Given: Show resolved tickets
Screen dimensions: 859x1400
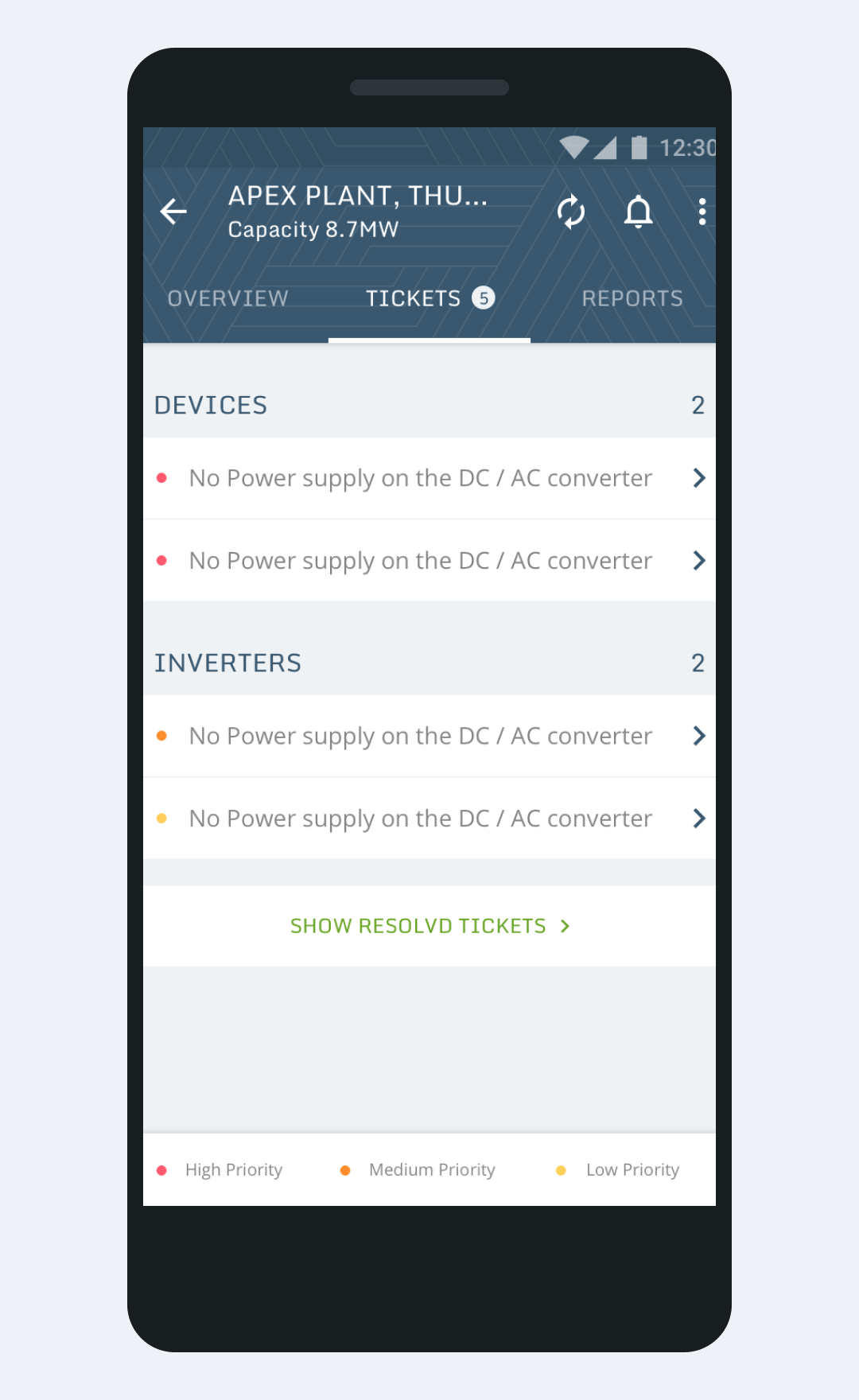Looking at the screenshot, I should (429, 926).
